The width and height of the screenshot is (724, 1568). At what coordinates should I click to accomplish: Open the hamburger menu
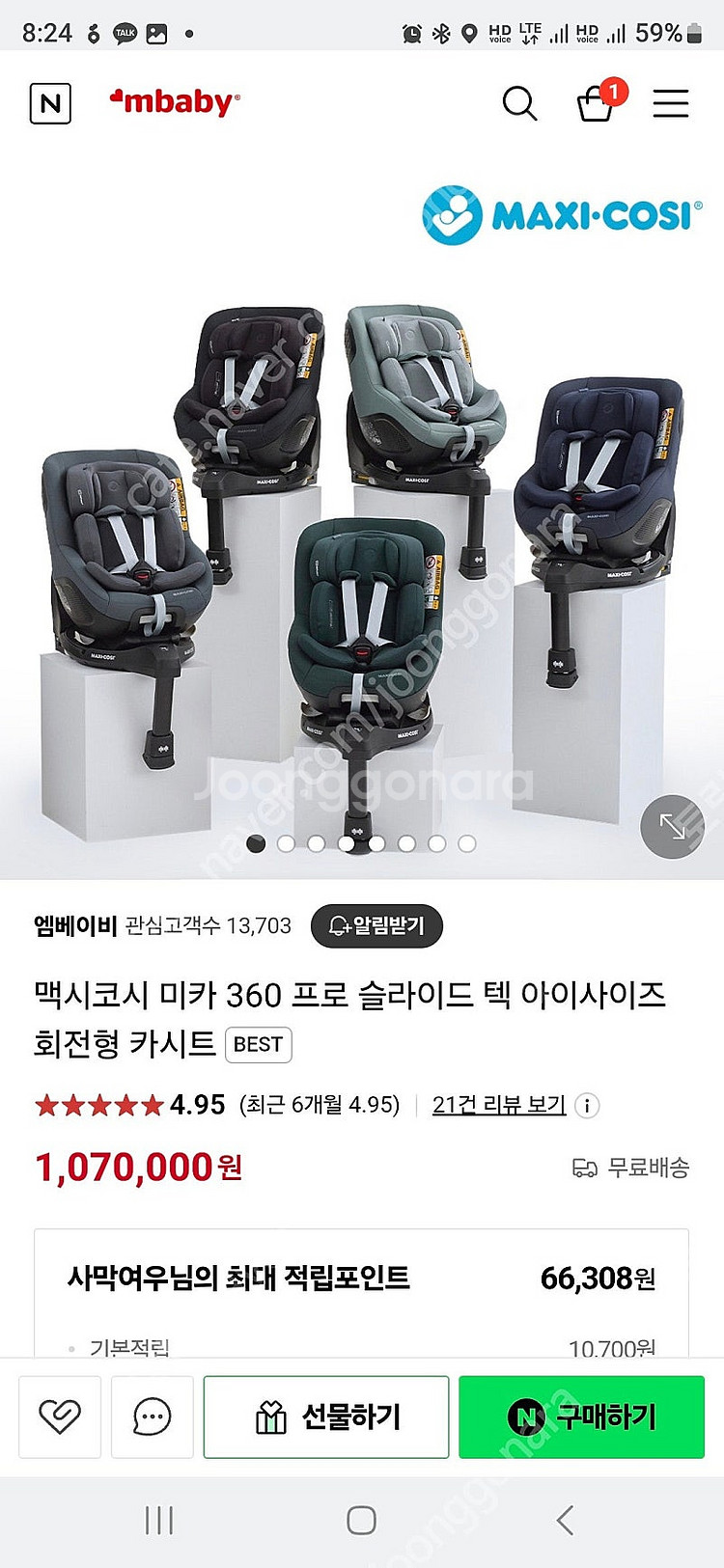(x=671, y=103)
